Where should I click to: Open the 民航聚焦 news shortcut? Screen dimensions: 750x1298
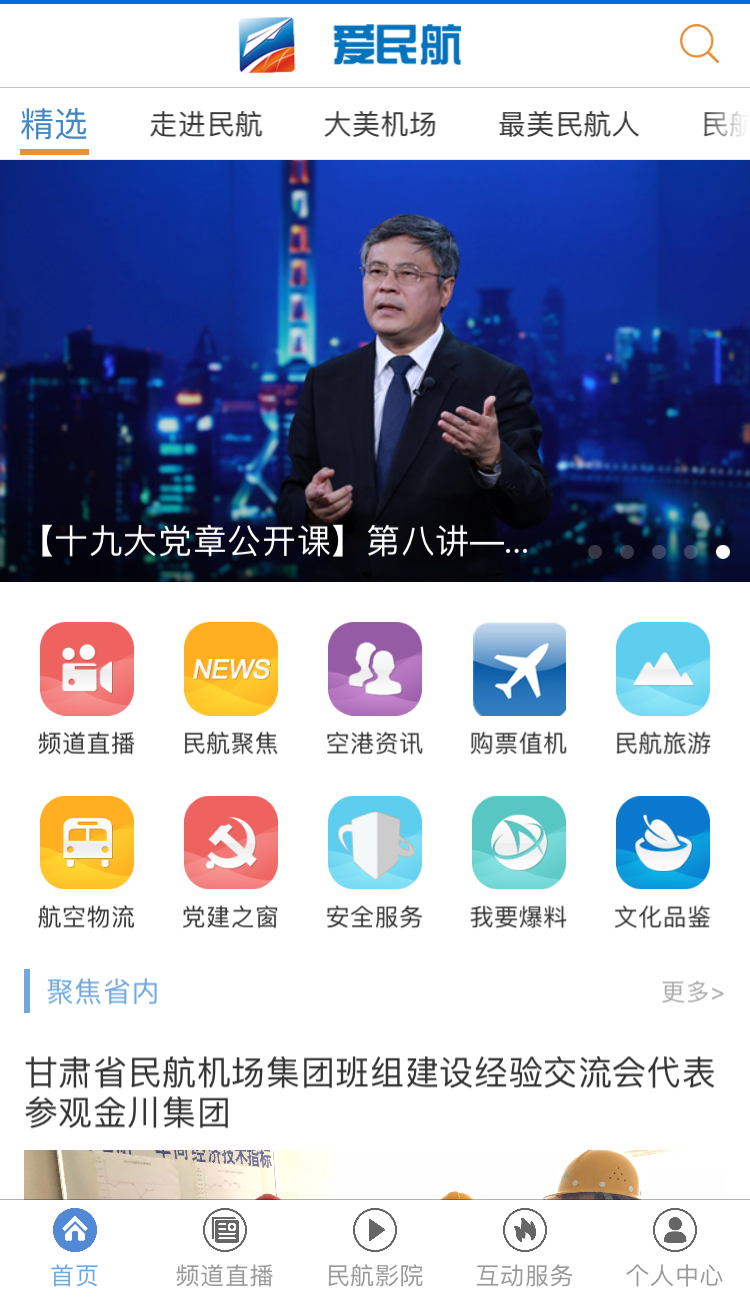click(x=231, y=669)
